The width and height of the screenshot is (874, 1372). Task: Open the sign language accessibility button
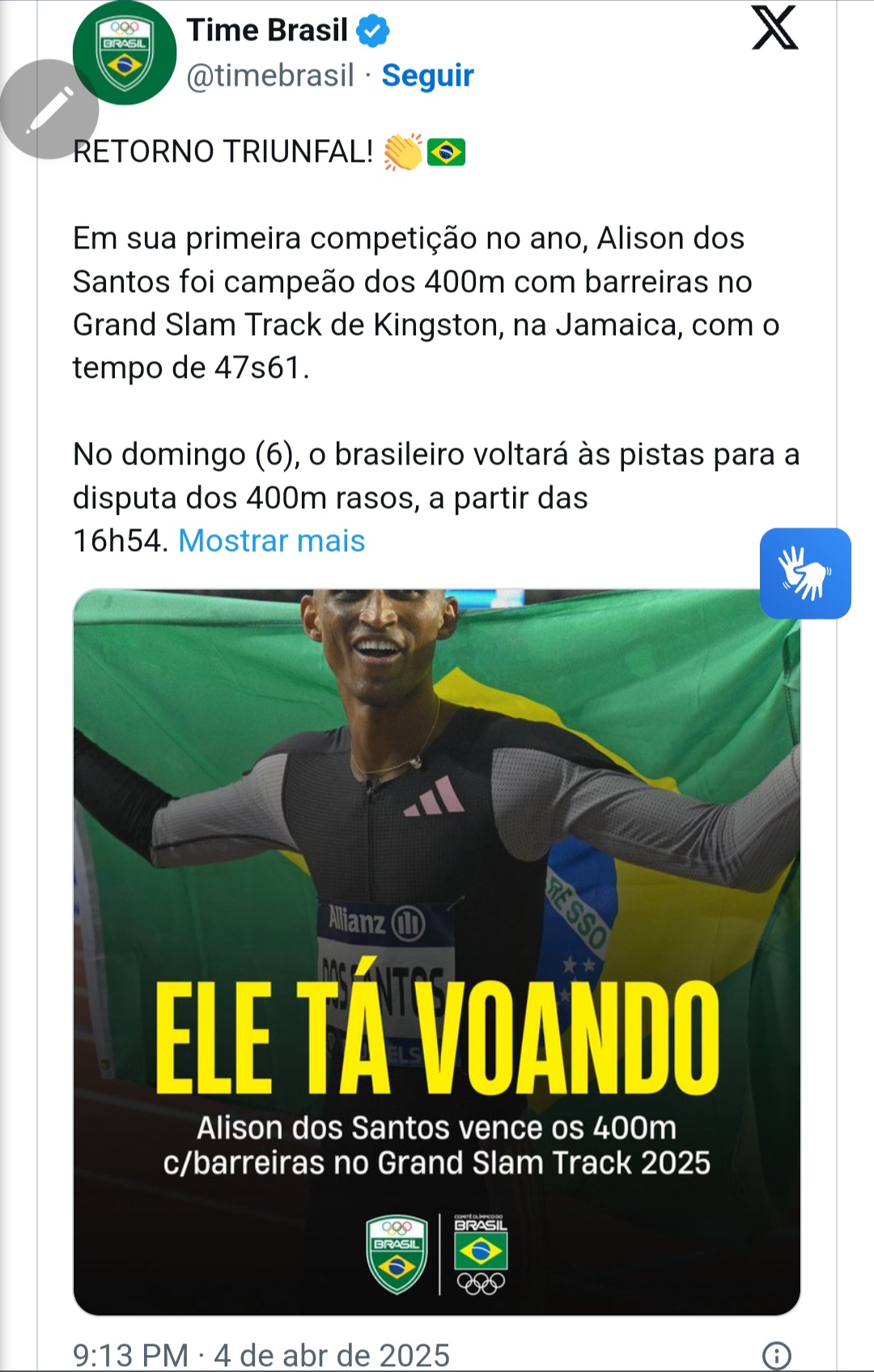pos(804,573)
